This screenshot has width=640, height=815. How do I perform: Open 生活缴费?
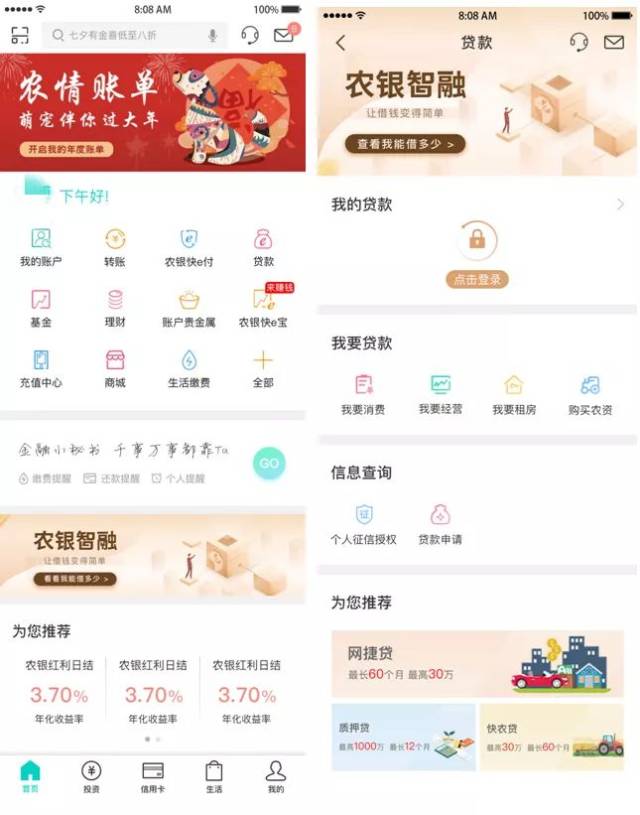tap(189, 369)
